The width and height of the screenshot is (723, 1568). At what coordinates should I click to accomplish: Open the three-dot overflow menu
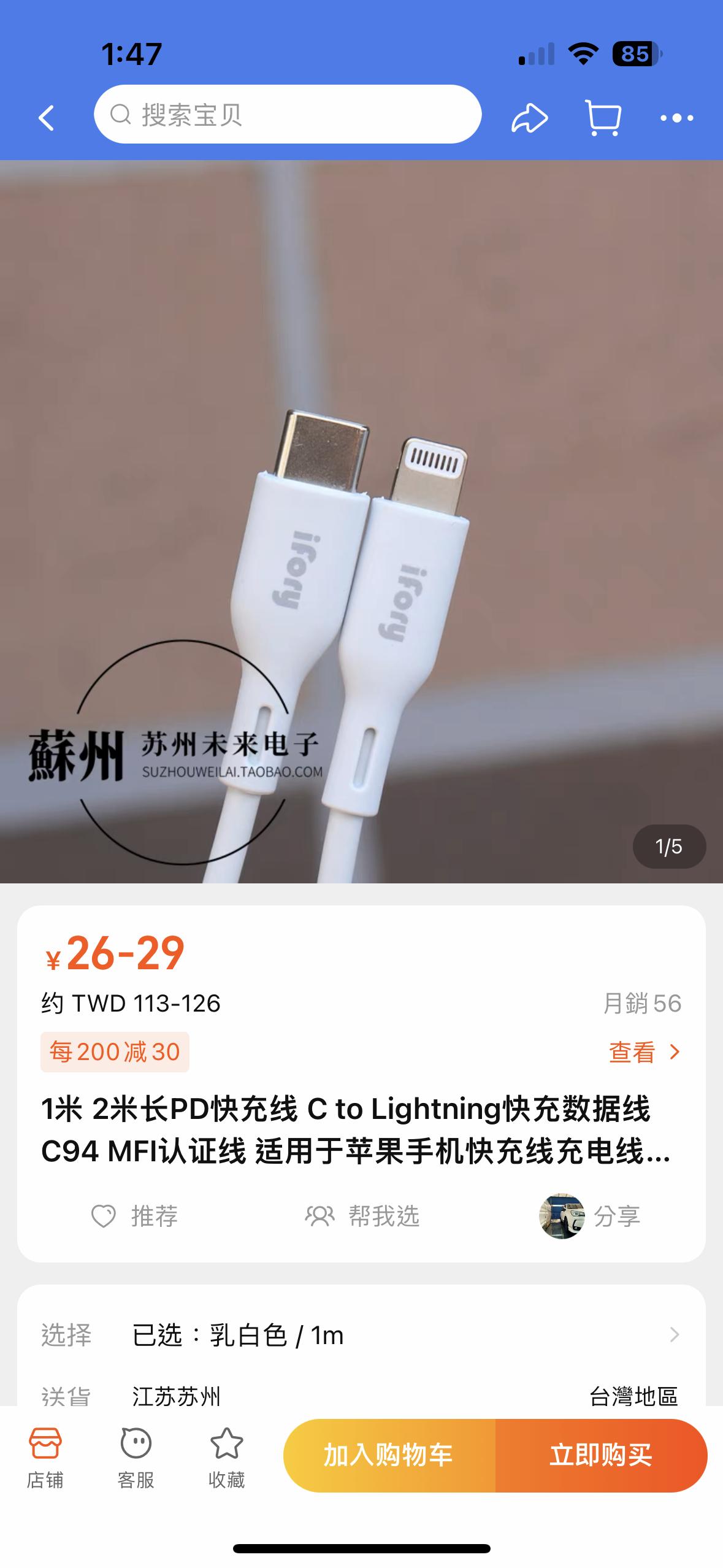(676, 117)
